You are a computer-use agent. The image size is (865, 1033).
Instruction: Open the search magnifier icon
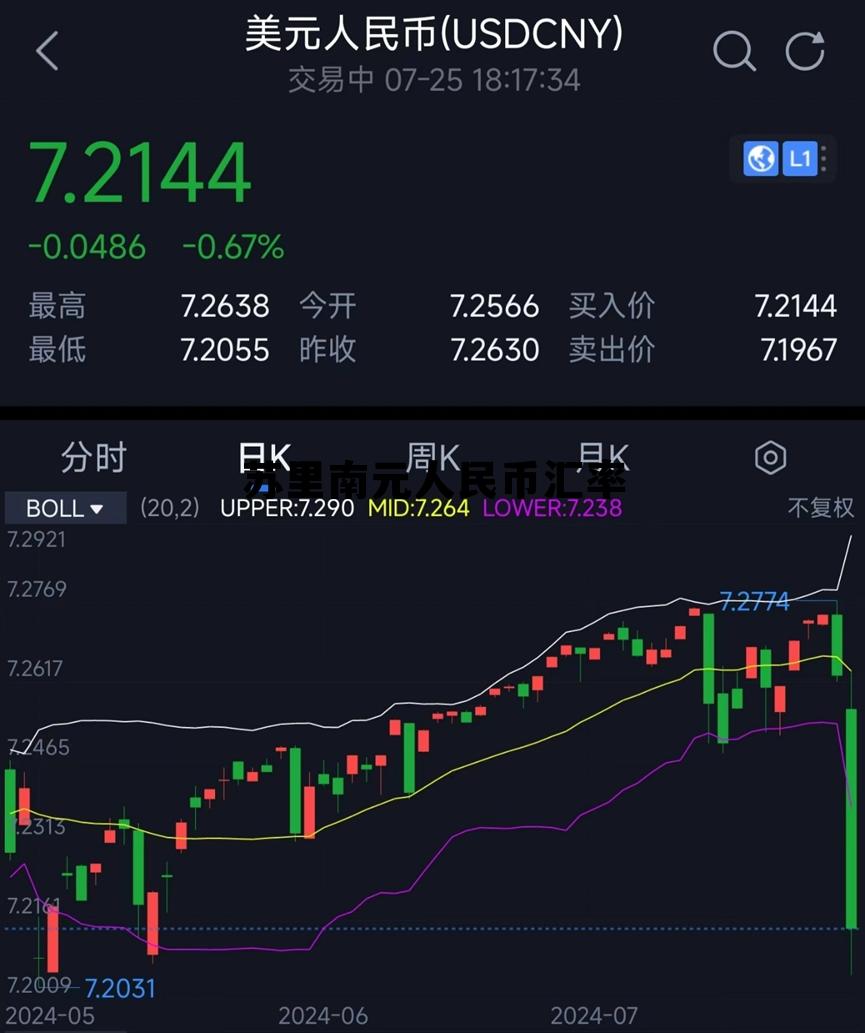coord(733,51)
